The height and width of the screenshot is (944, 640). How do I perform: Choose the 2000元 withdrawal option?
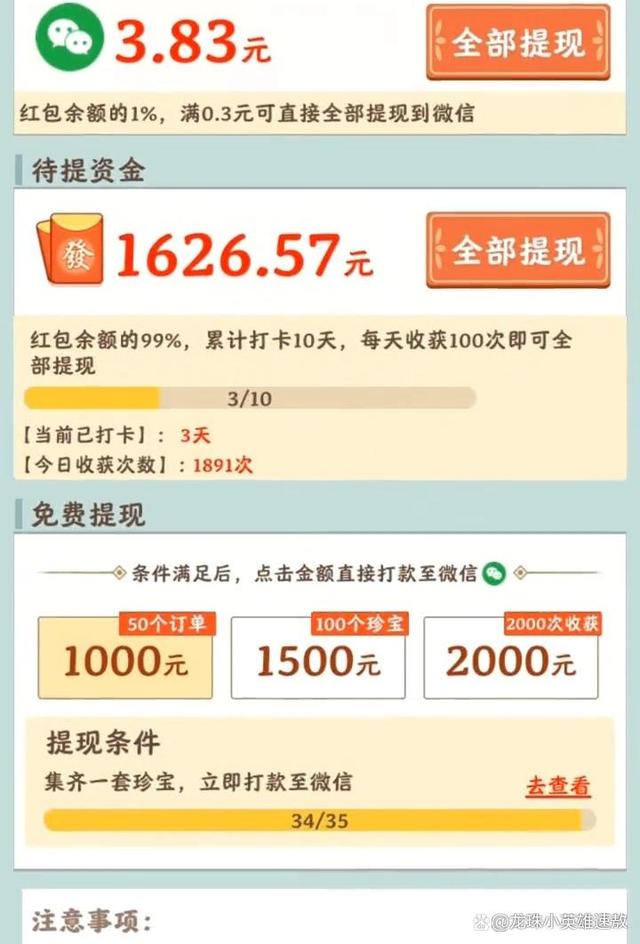pos(511,659)
